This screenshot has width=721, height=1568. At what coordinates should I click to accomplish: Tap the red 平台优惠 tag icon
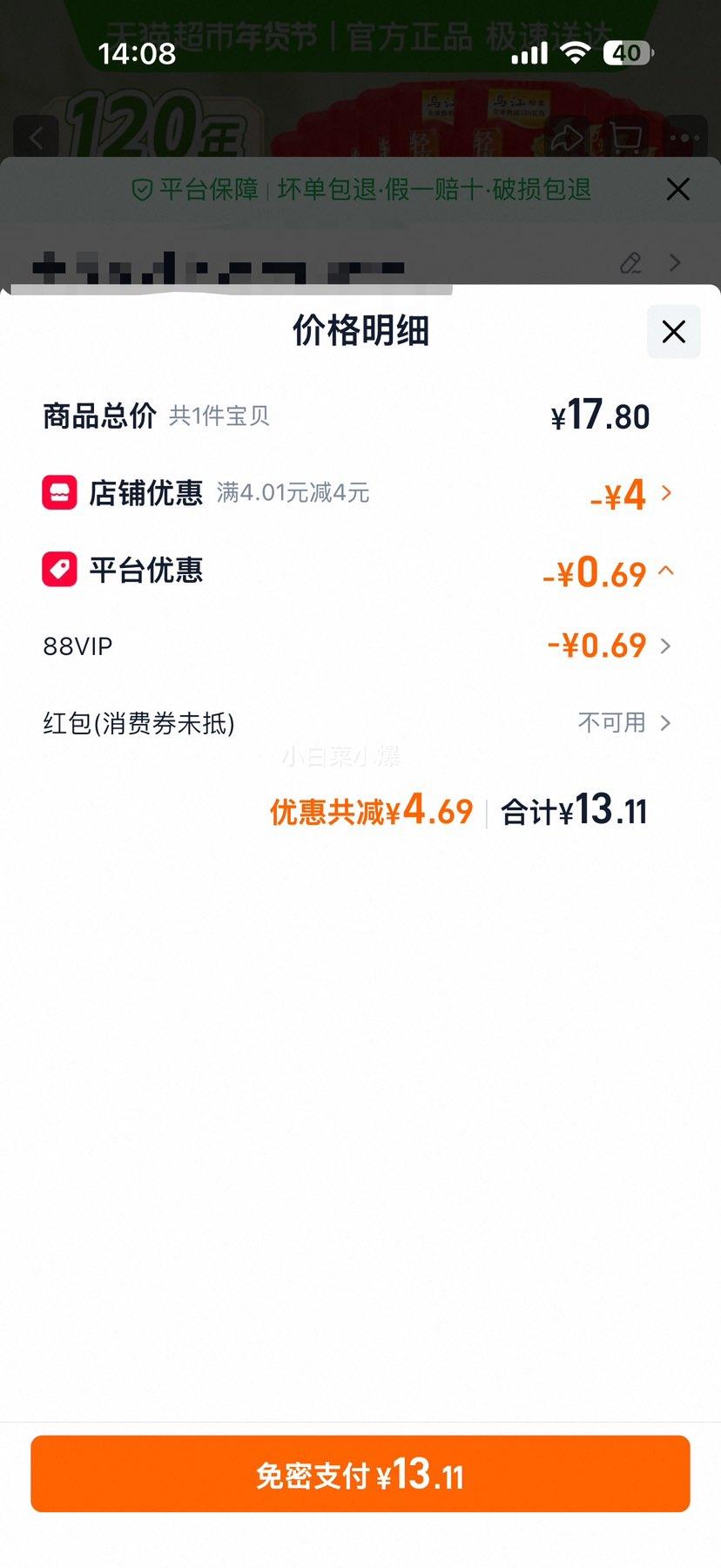58,570
